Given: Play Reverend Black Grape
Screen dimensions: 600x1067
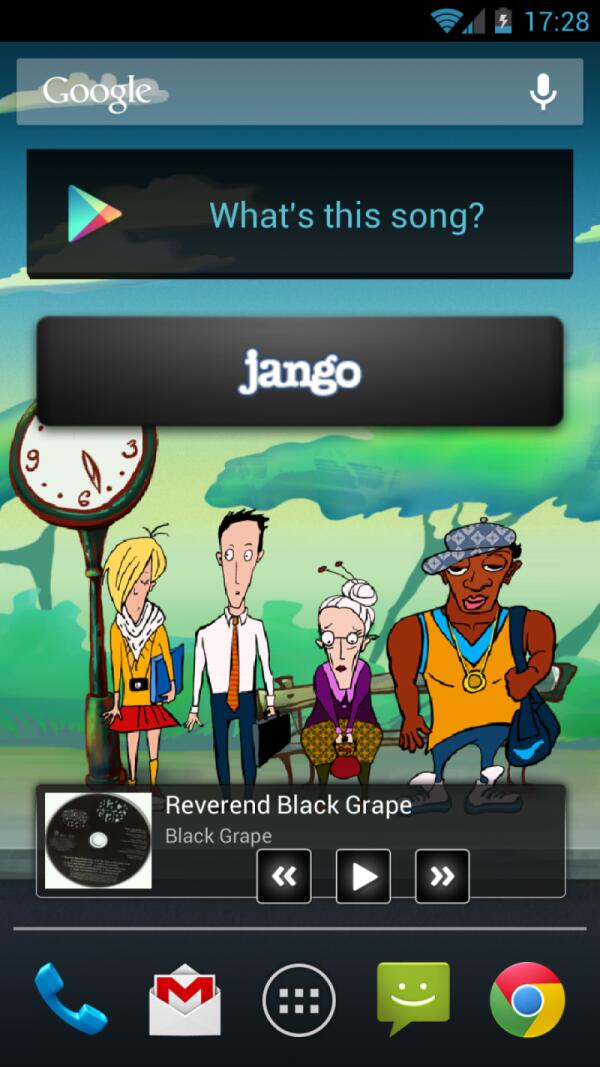Looking at the screenshot, I should point(363,876).
